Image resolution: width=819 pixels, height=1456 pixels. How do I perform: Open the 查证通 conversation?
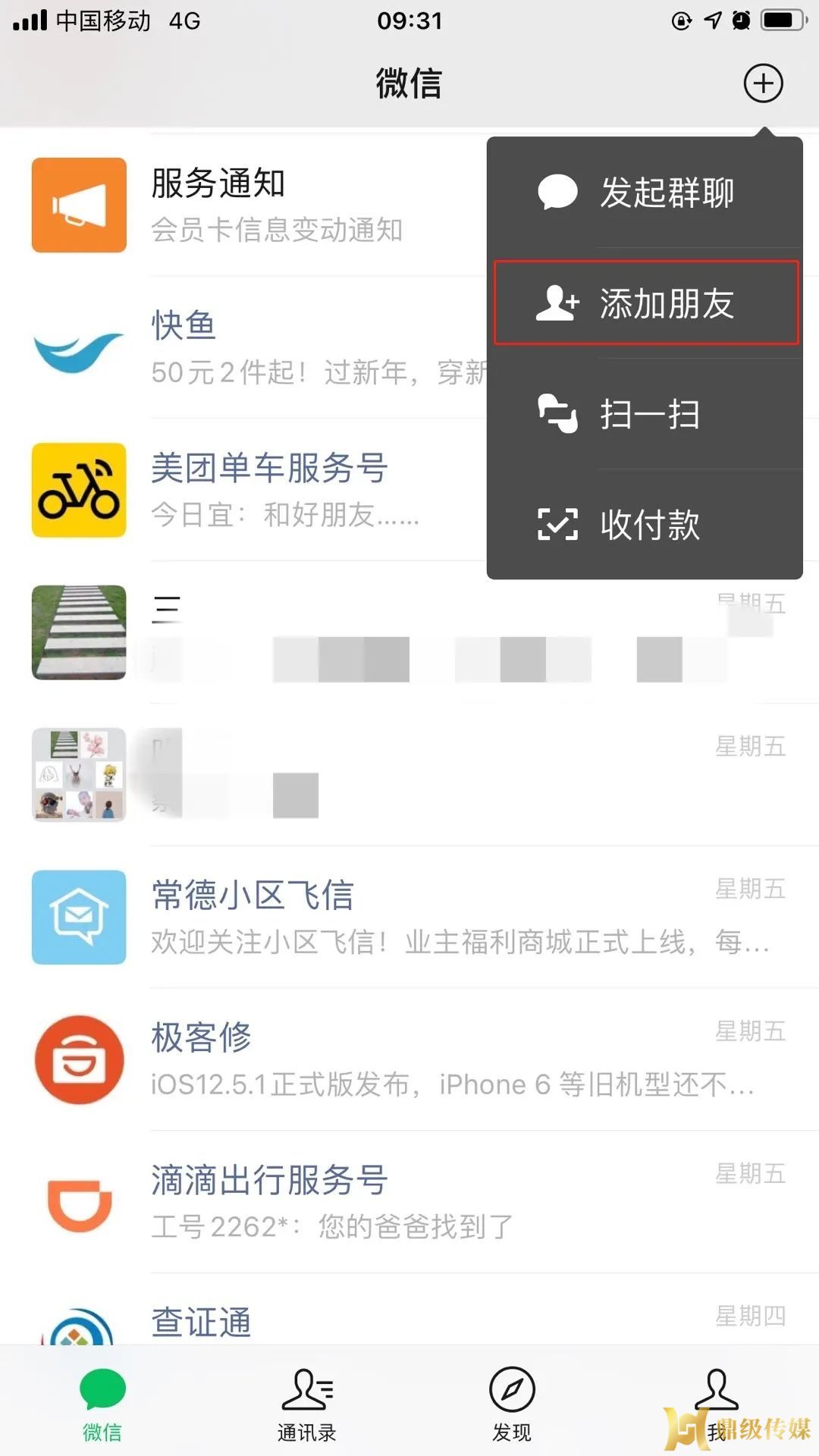[409, 1310]
